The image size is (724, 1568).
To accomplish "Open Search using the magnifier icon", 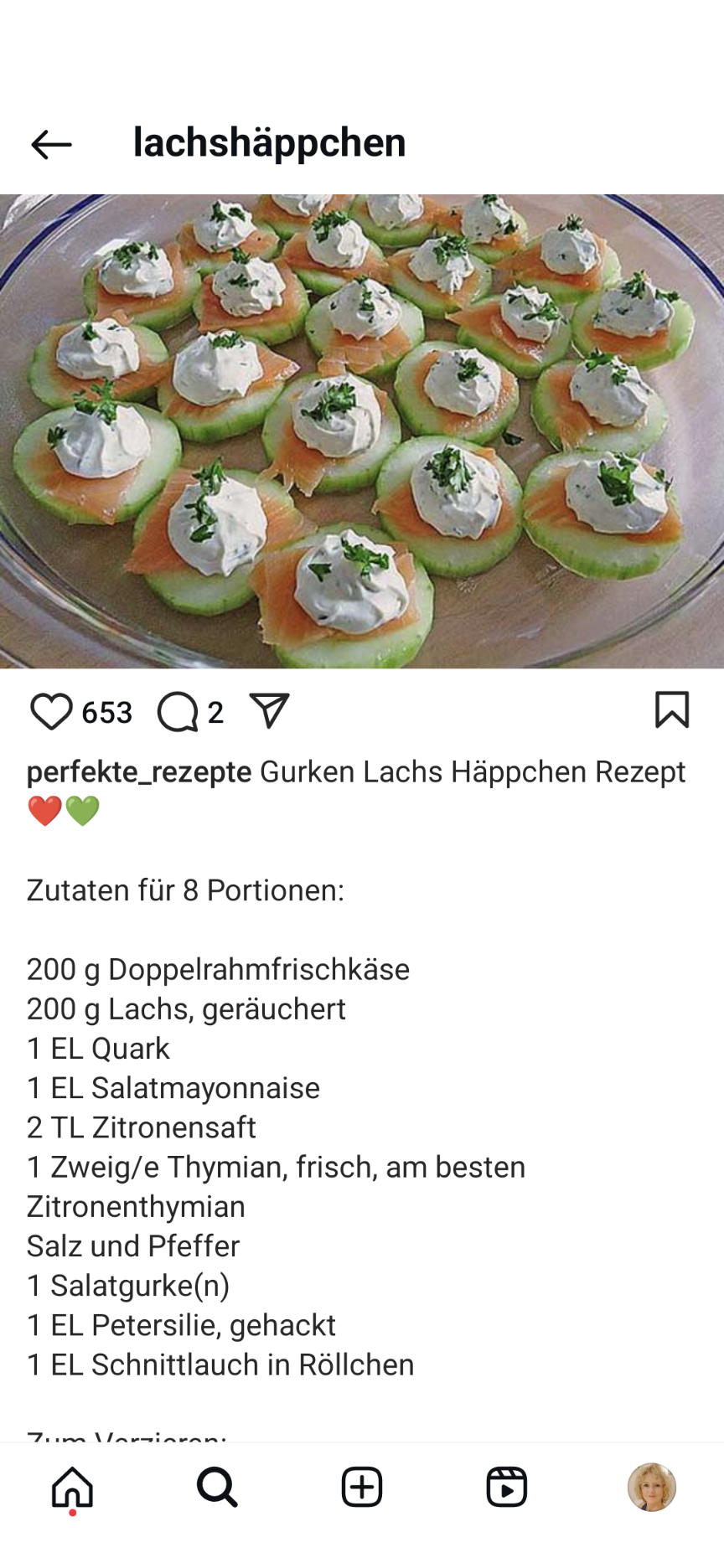I will pos(217,1488).
